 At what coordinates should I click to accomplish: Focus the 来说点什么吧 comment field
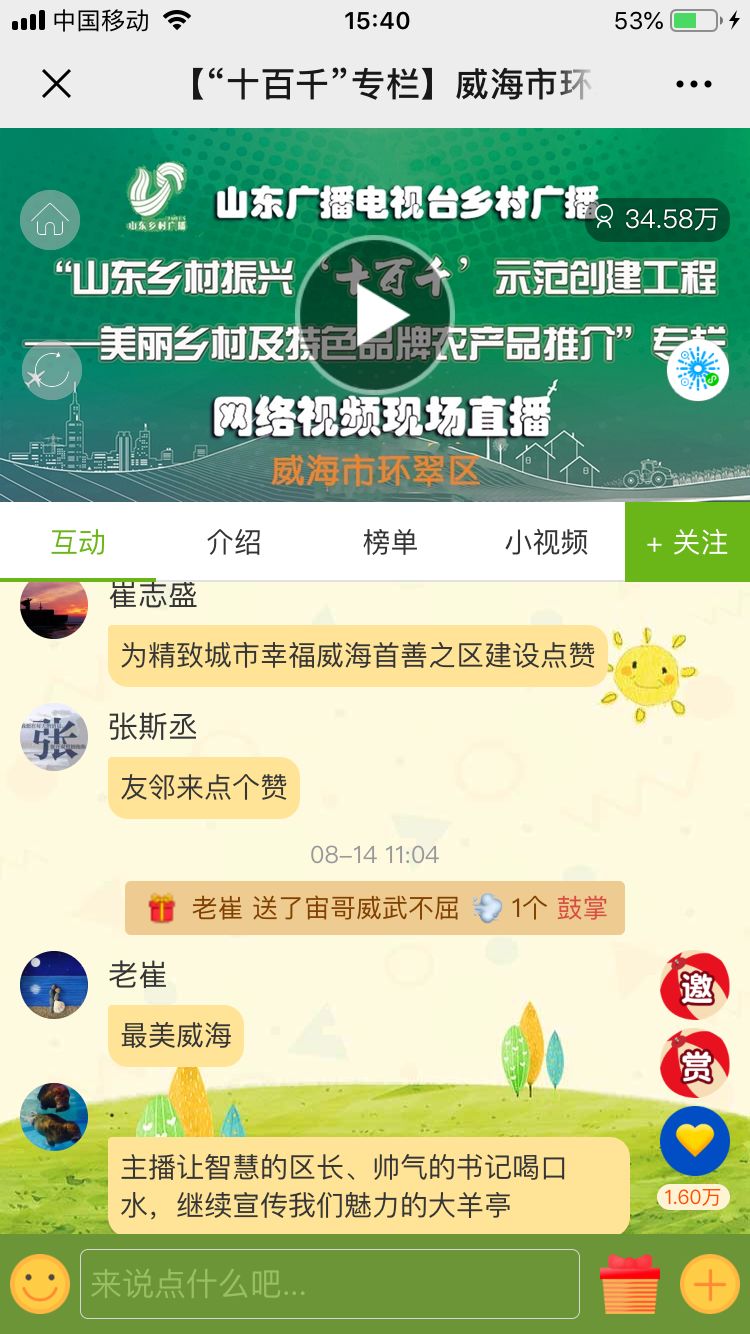[330, 1284]
